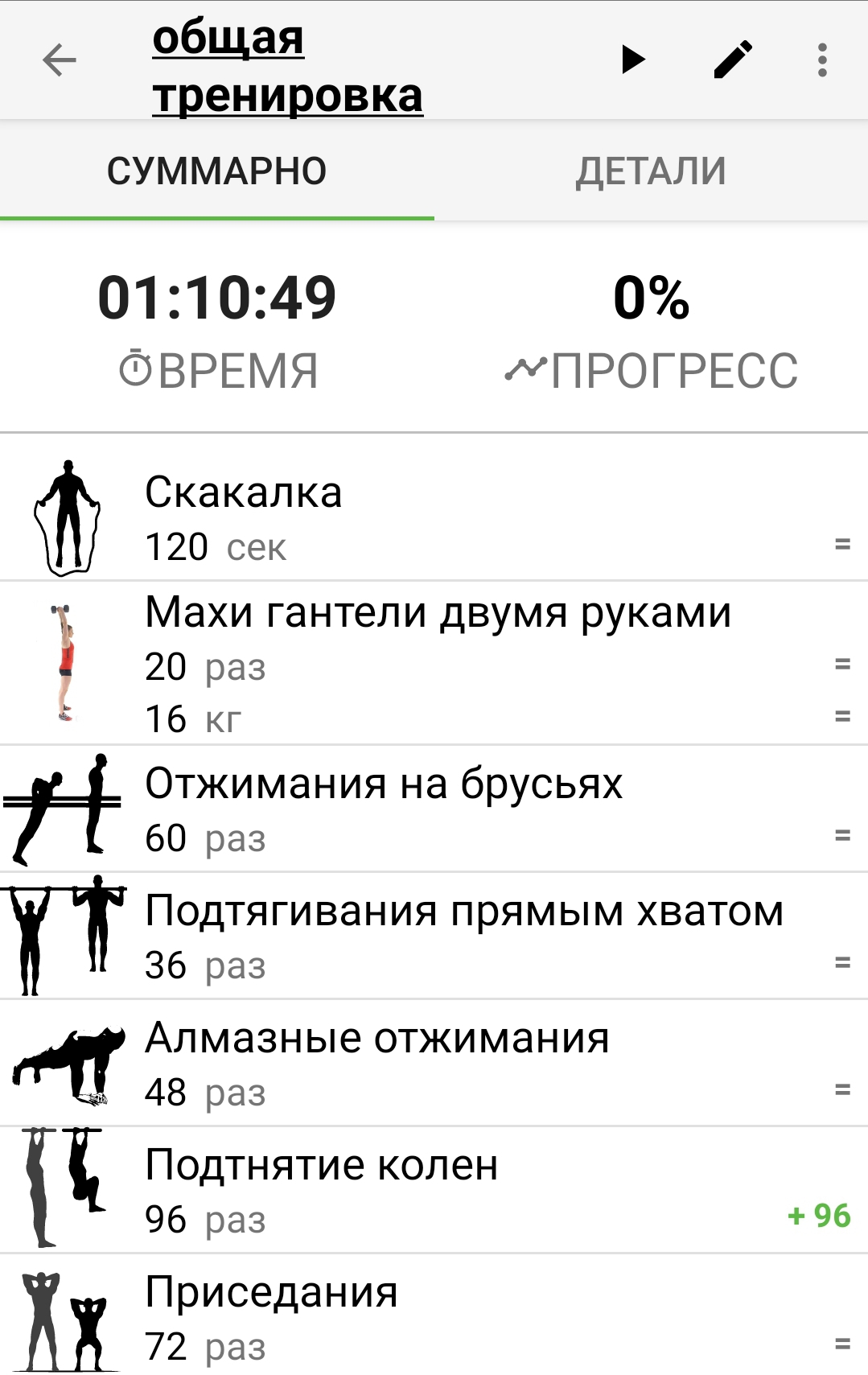Open the Приседания exercise
Screen dimensions: 868x1375
click(434, 1317)
